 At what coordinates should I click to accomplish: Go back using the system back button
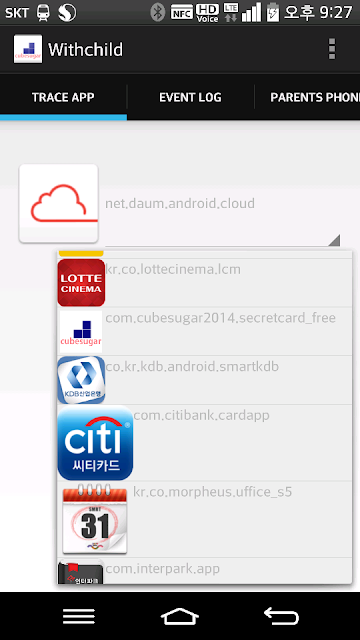coord(281,616)
